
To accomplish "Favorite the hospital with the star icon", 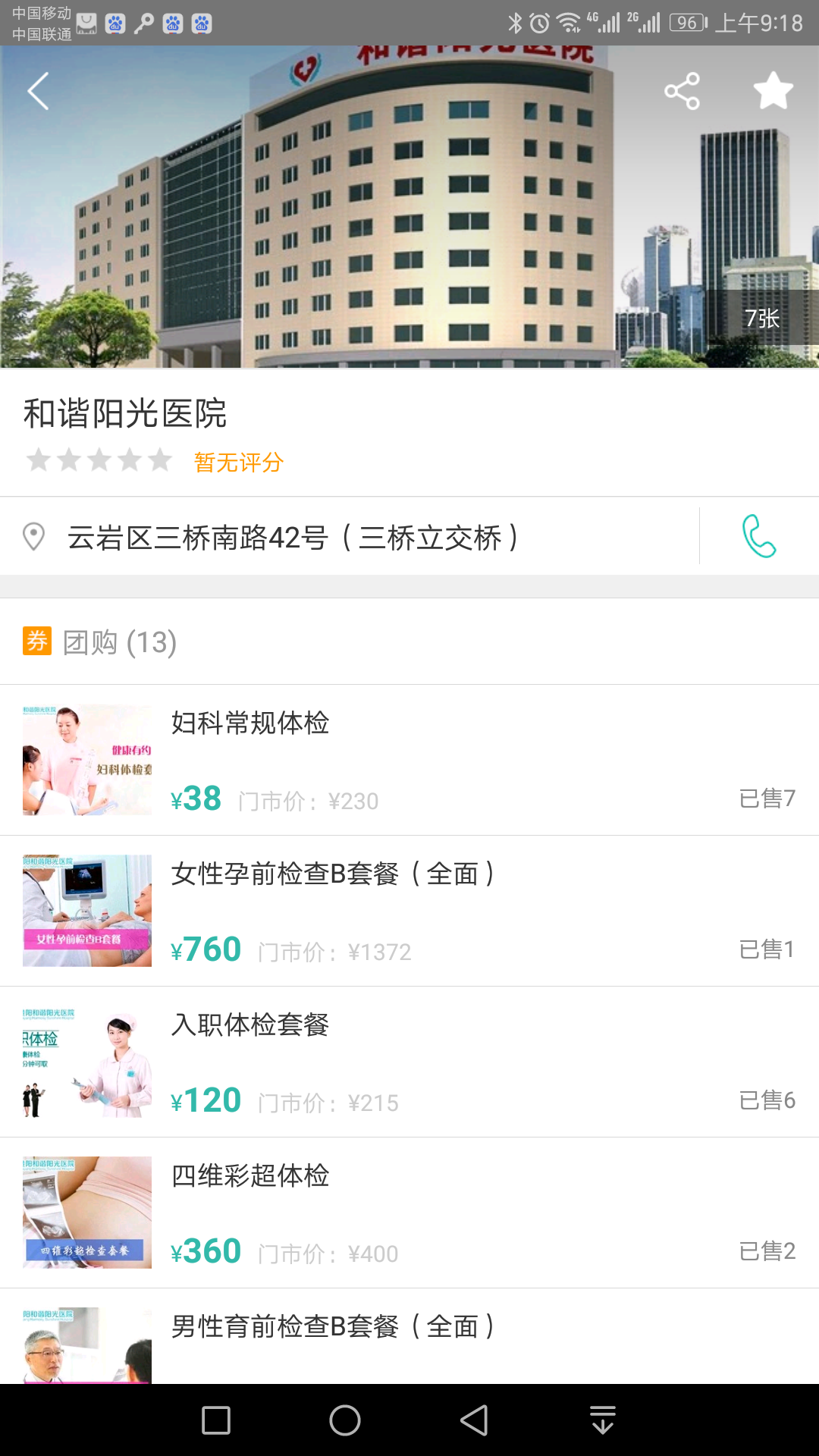I will 773,91.
